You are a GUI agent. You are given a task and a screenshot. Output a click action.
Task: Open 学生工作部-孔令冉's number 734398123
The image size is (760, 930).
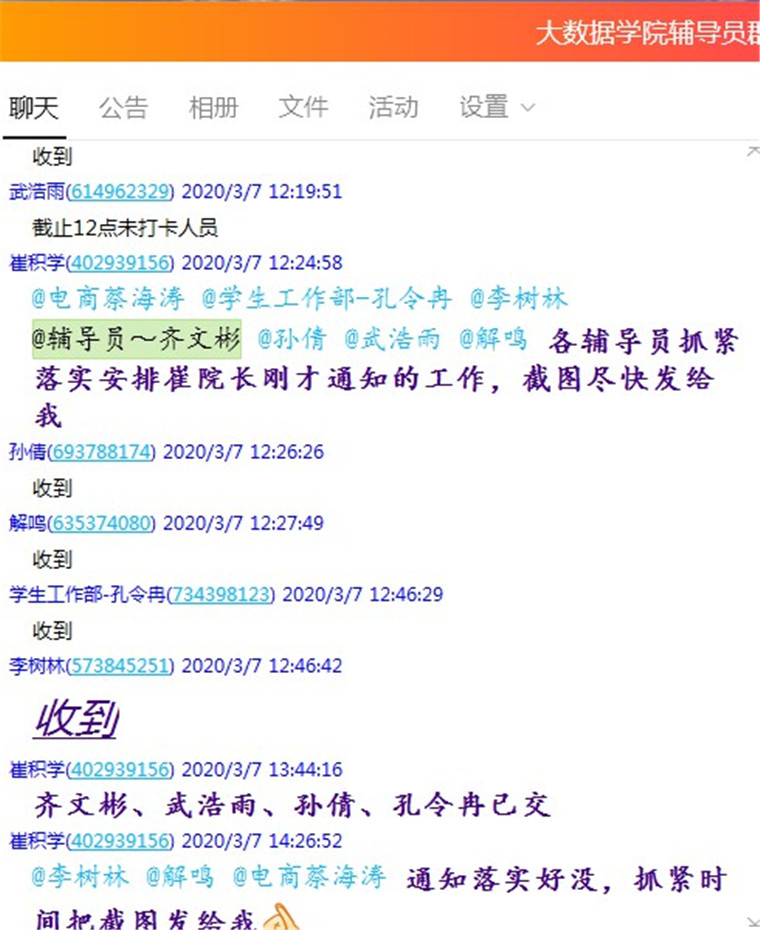[221, 595]
